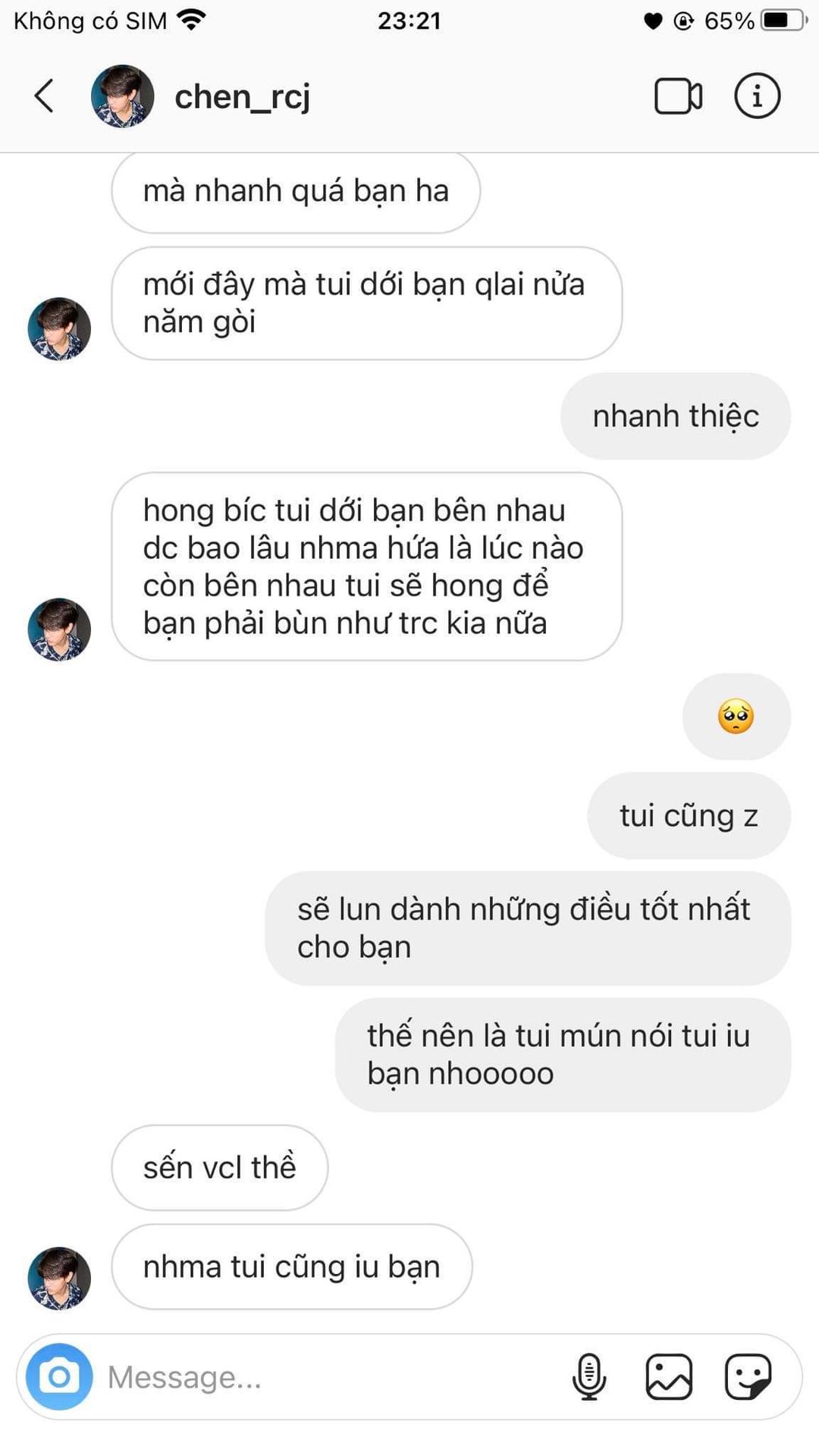The width and height of the screenshot is (819, 1456).
Task: Open the camera to send a photo
Action: (59, 1376)
